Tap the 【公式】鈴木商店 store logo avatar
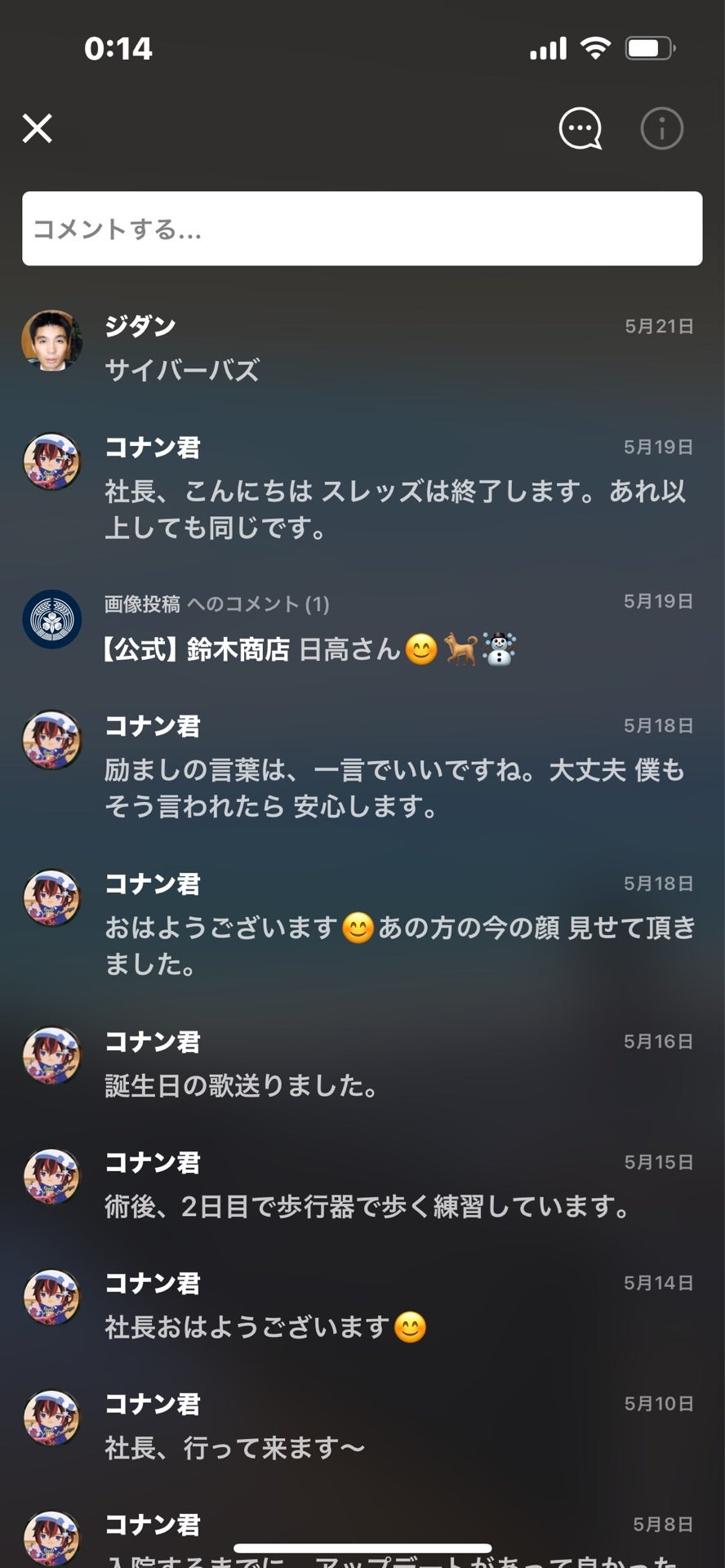725x1568 pixels. pyautogui.click(x=51, y=620)
